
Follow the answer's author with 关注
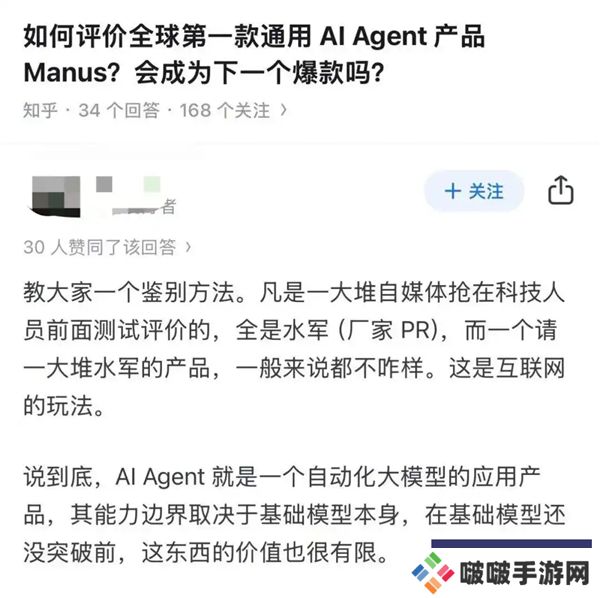pos(474,191)
